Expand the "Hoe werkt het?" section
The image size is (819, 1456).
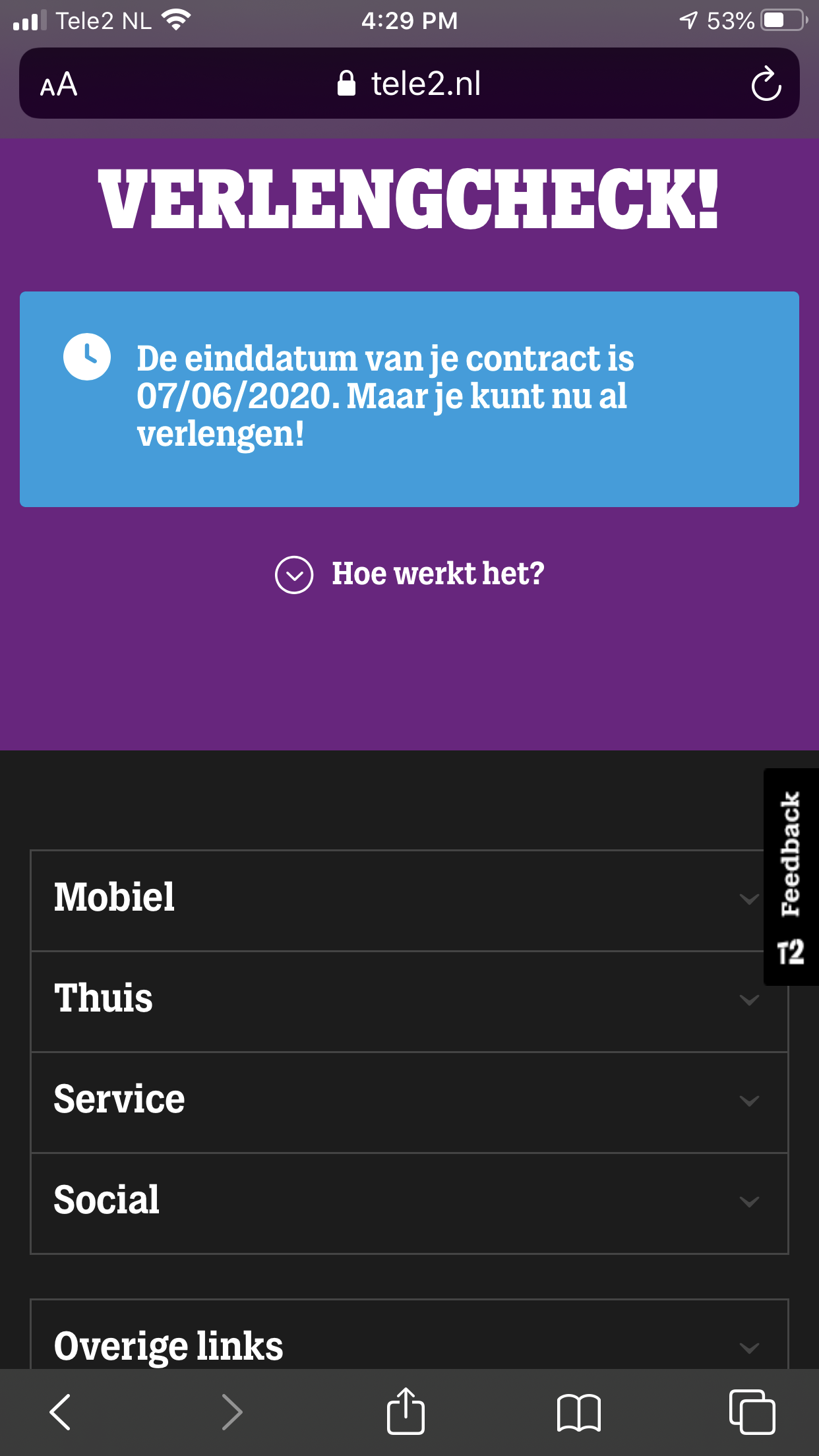409,574
